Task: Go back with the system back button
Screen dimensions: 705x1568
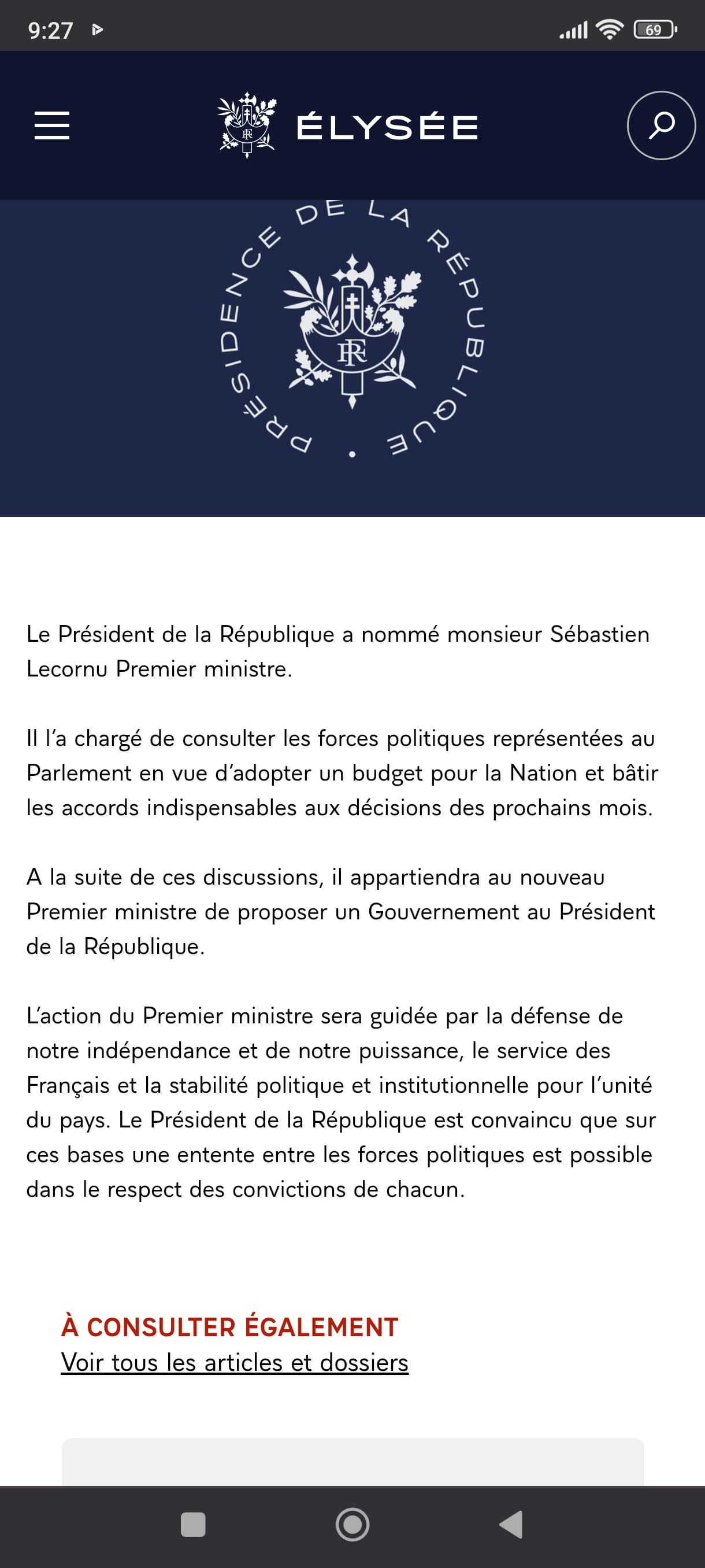Action: click(x=511, y=1524)
